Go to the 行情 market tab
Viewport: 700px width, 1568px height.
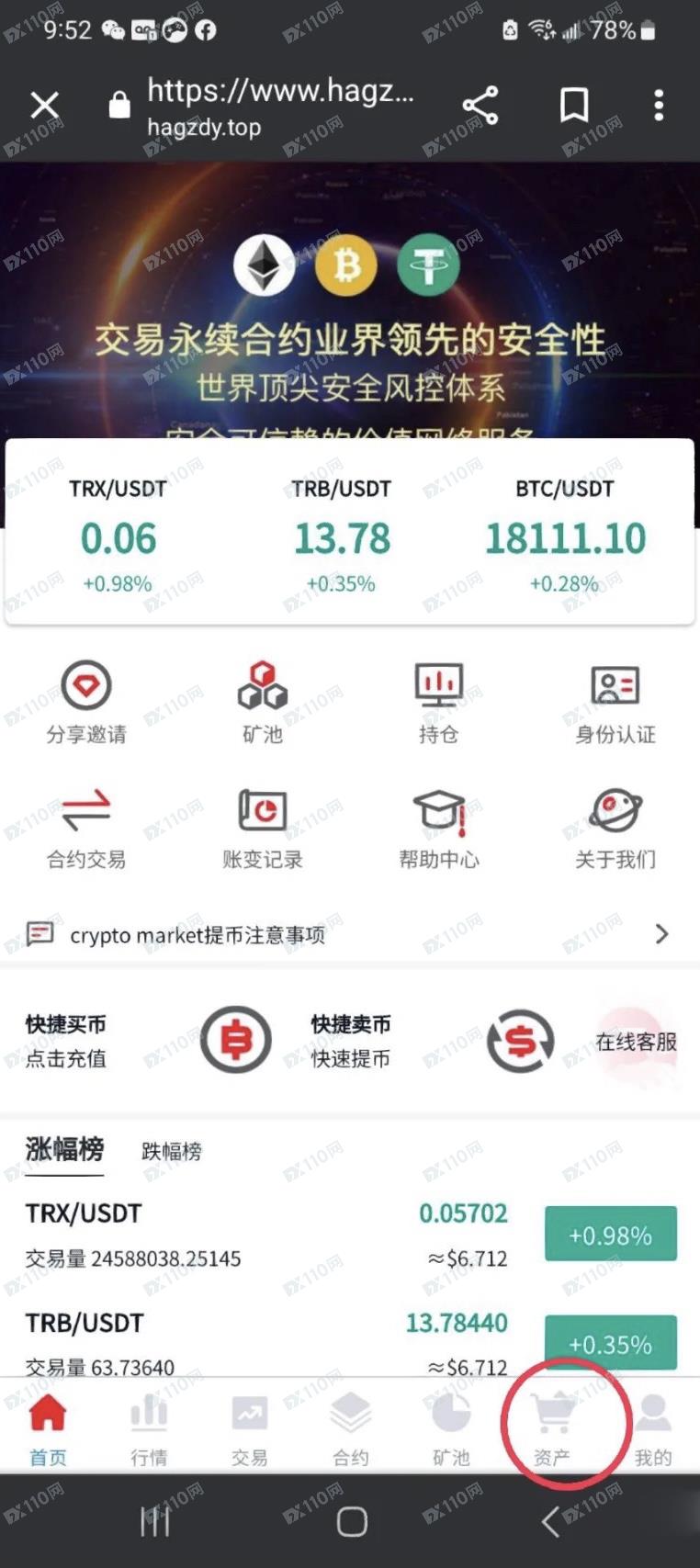[x=149, y=1428]
